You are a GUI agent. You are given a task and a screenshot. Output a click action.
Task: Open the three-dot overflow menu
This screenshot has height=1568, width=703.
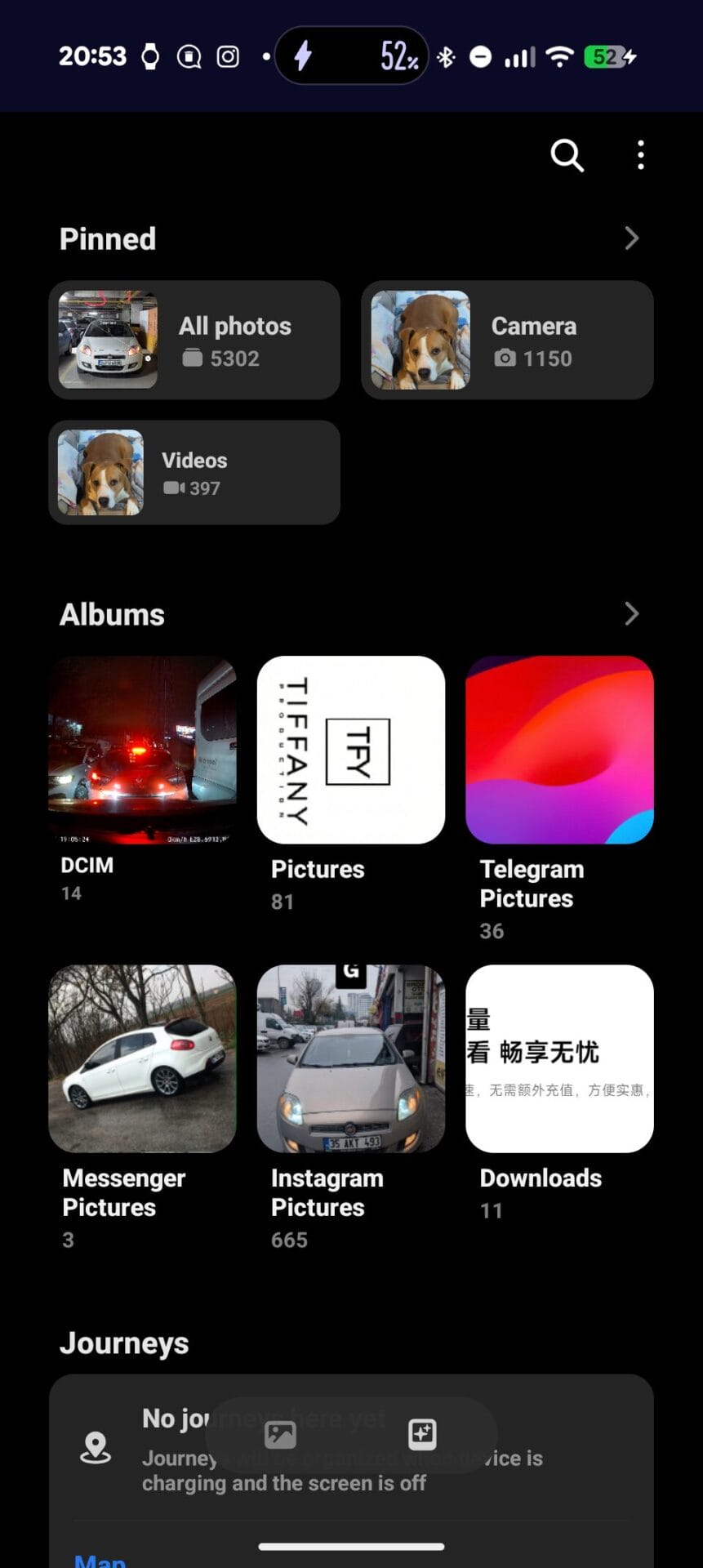[x=641, y=155]
